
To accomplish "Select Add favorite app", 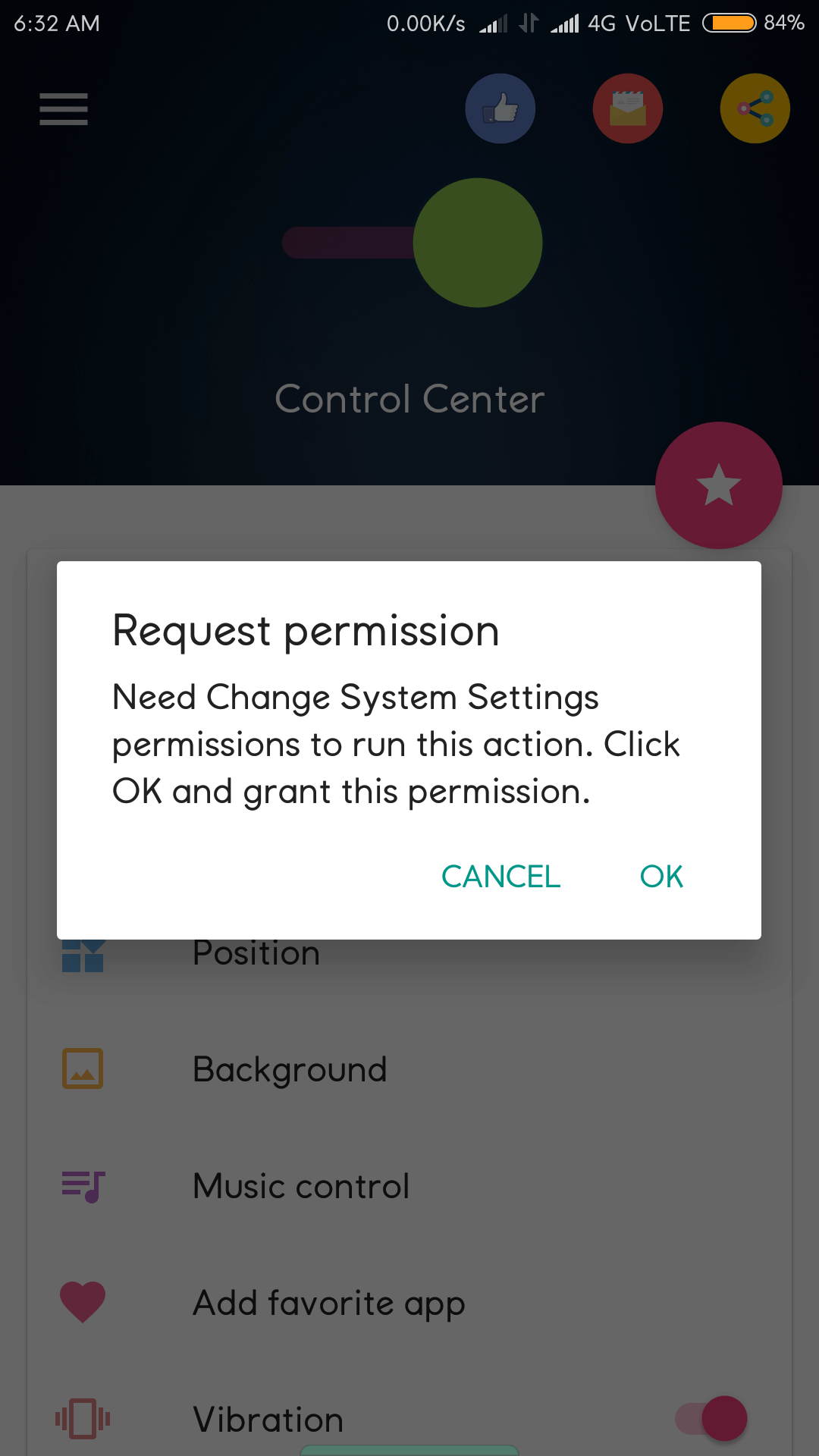I will (x=409, y=1303).
